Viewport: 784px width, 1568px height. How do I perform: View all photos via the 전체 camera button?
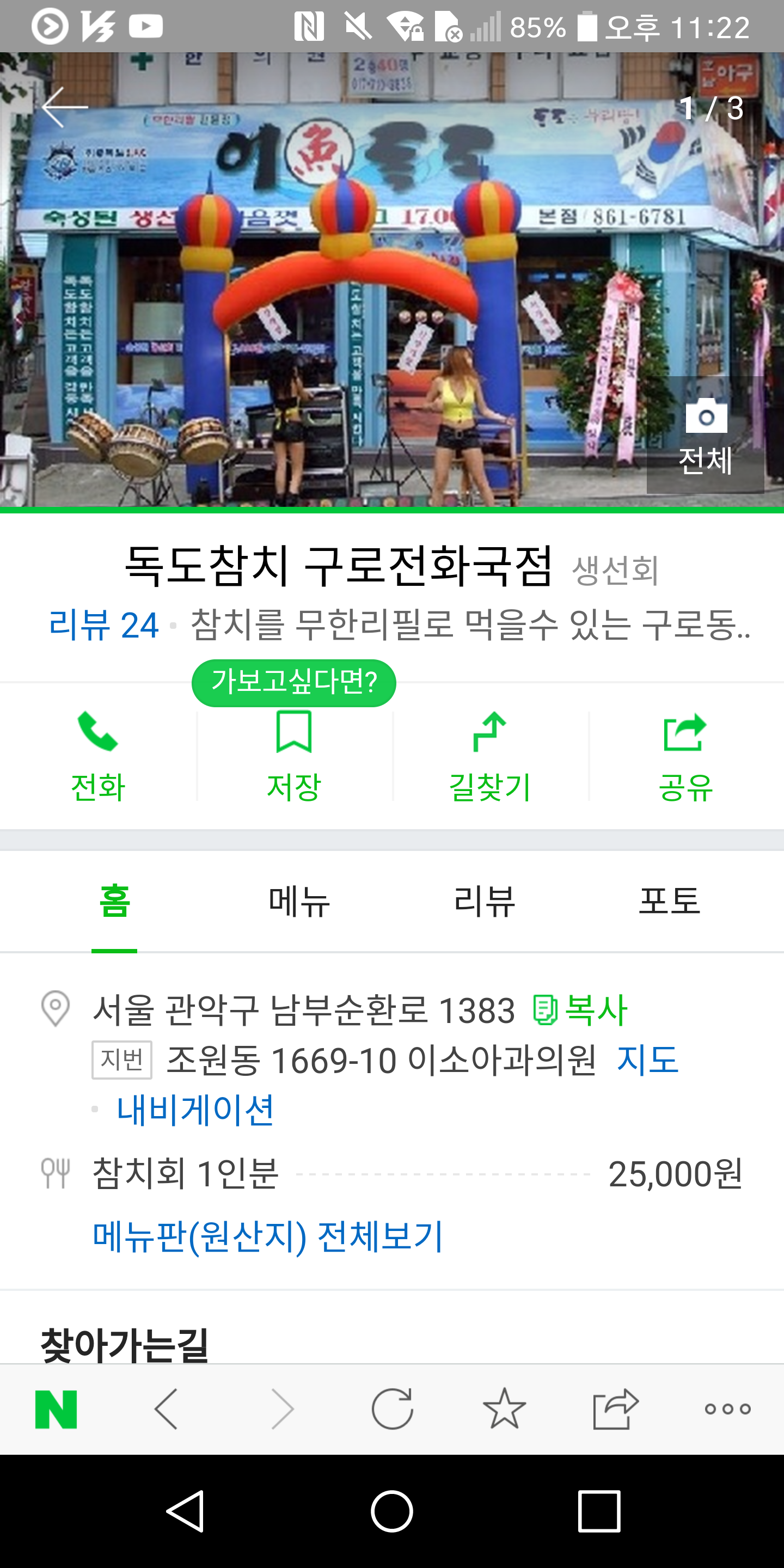pyautogui.click(x=706, y=434)
